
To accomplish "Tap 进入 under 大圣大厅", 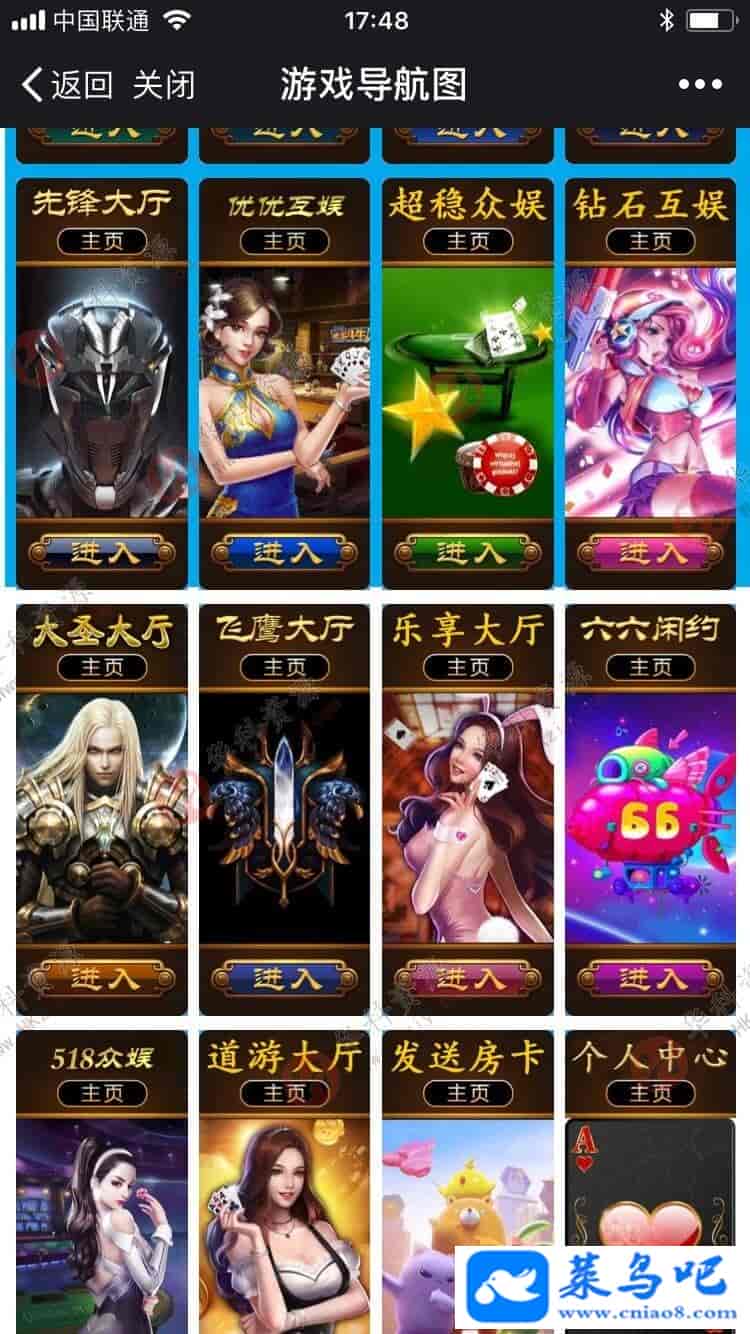I will point(102,977).
